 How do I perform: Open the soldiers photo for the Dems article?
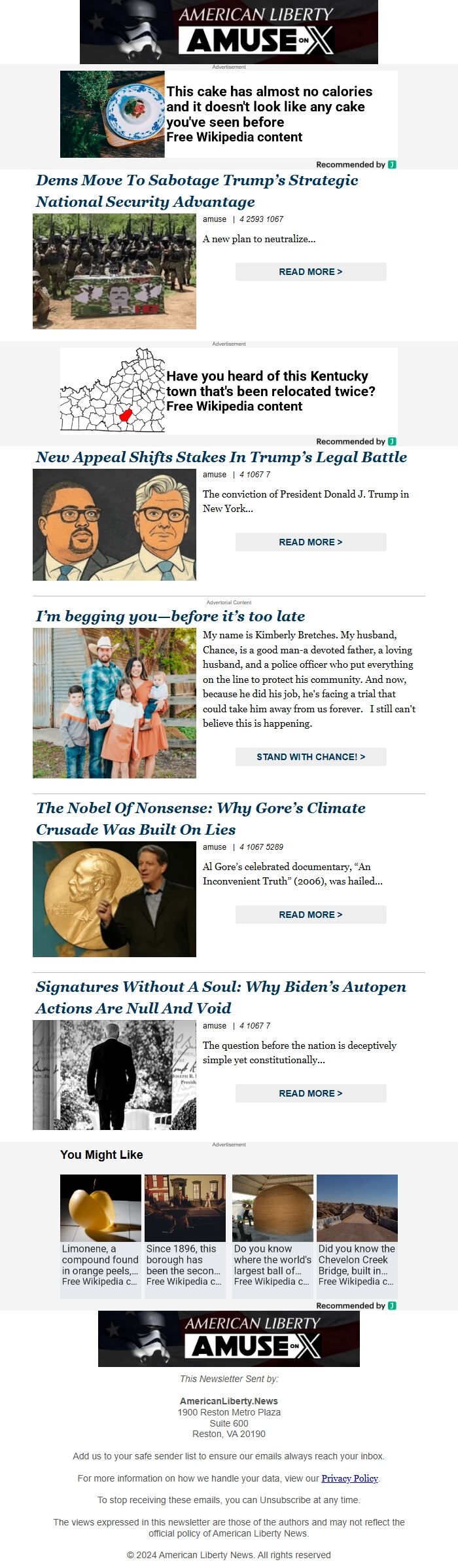tap(114, 271)
